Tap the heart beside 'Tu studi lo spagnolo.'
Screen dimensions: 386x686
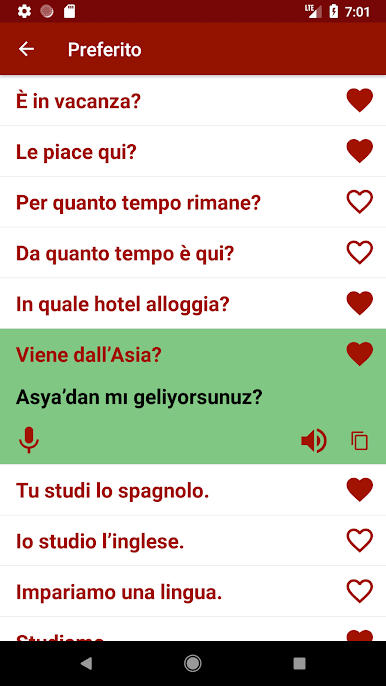click(360, 490)
